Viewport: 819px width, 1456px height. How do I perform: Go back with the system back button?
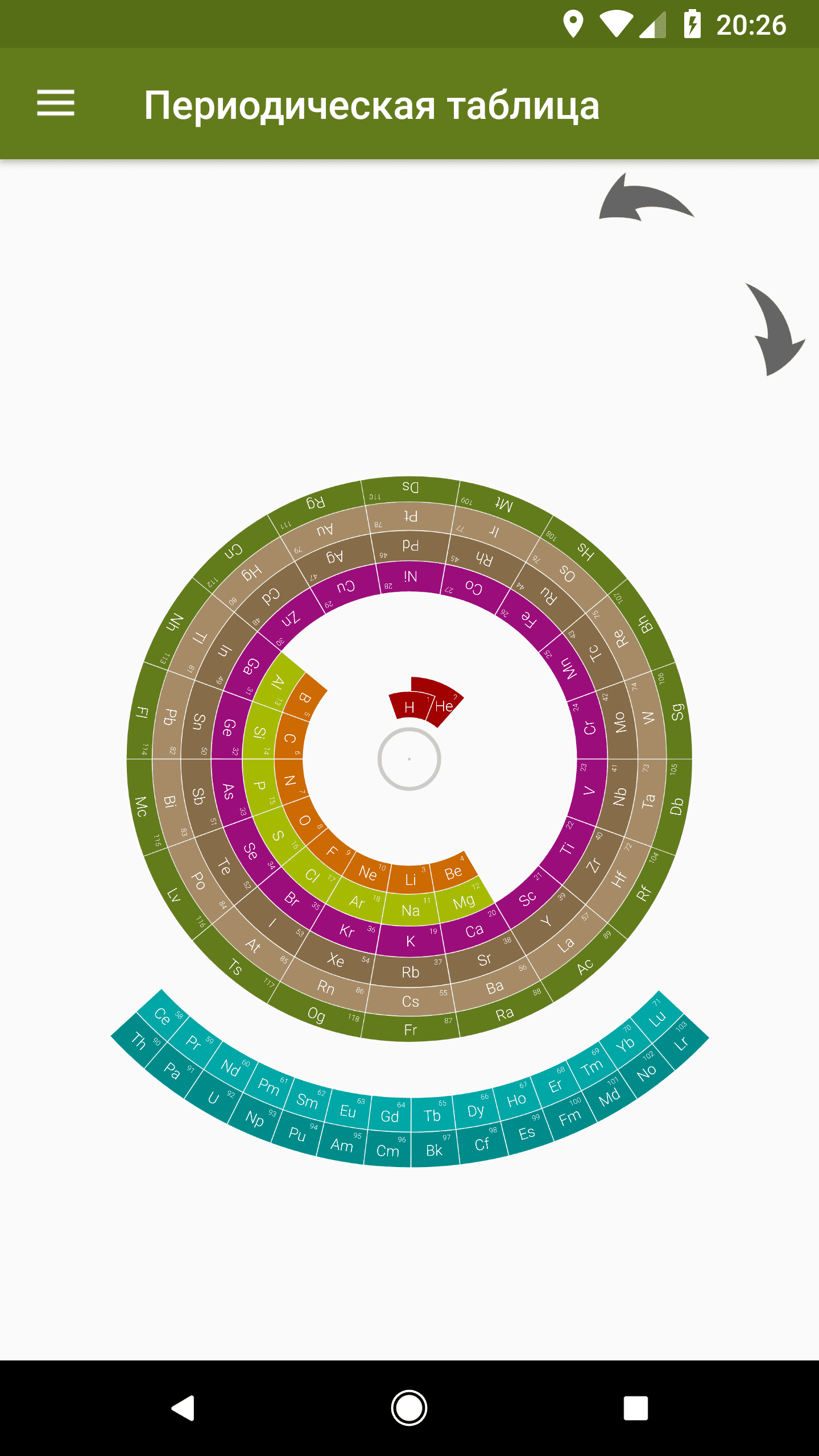[183, 1408]
